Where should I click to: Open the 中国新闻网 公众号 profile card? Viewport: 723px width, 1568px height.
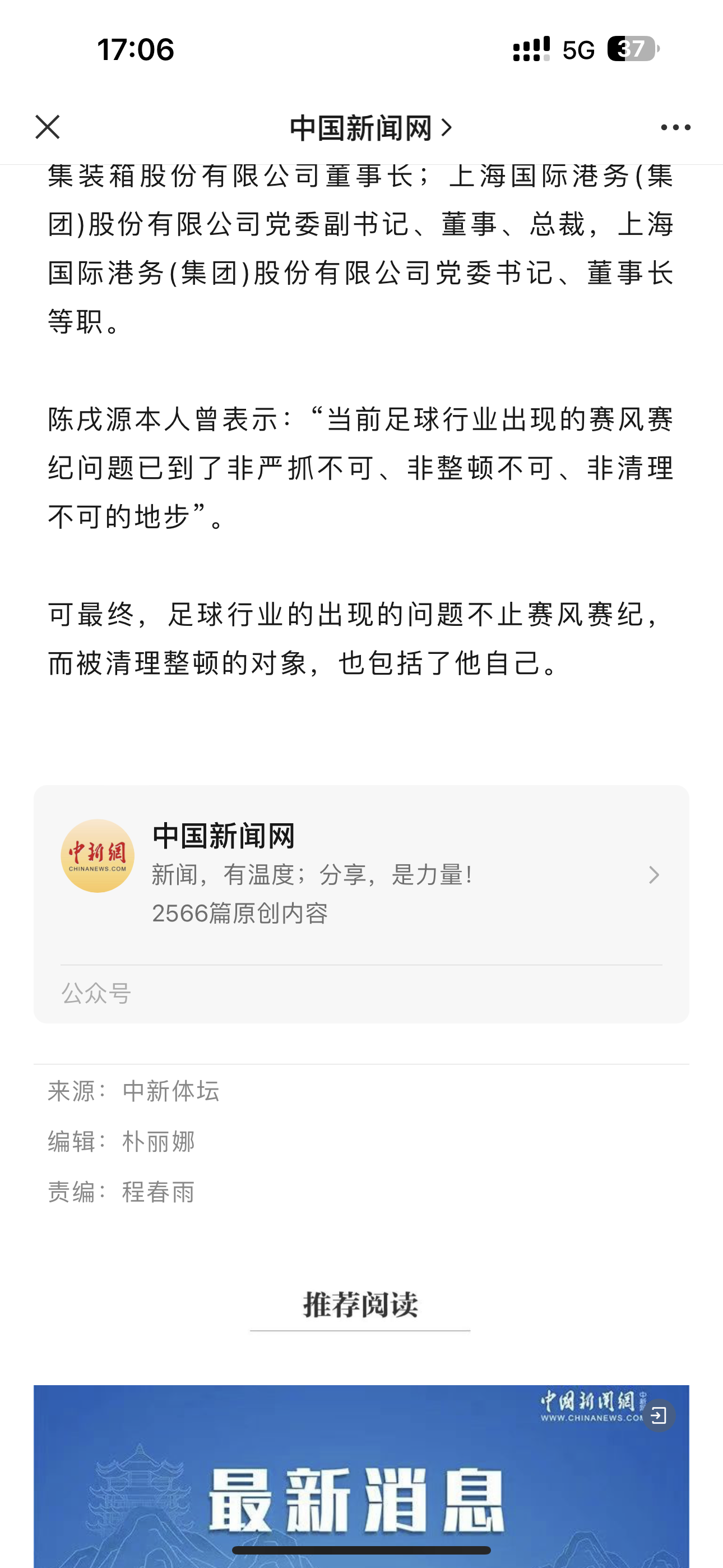coord(361,904)
